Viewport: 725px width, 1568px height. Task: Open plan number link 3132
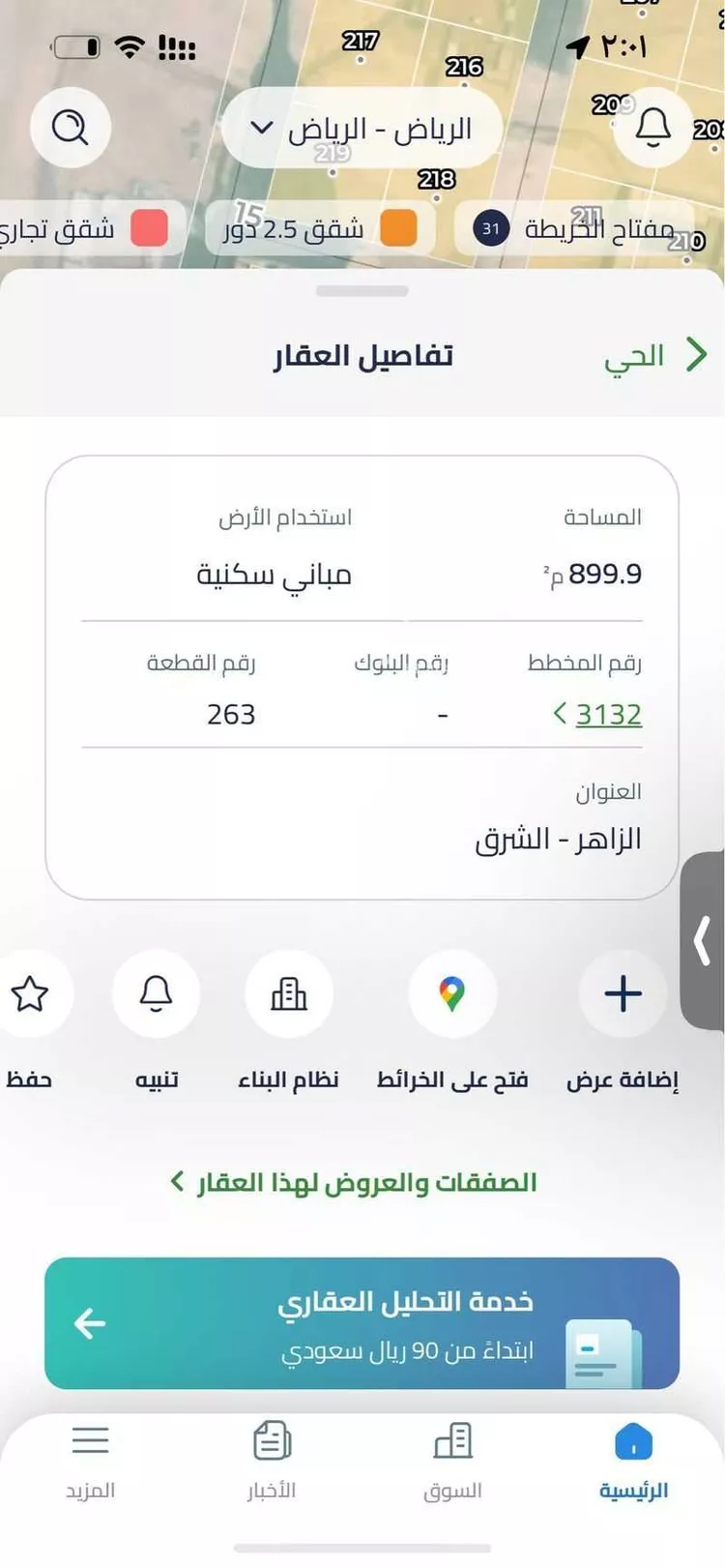click(609, 714)
